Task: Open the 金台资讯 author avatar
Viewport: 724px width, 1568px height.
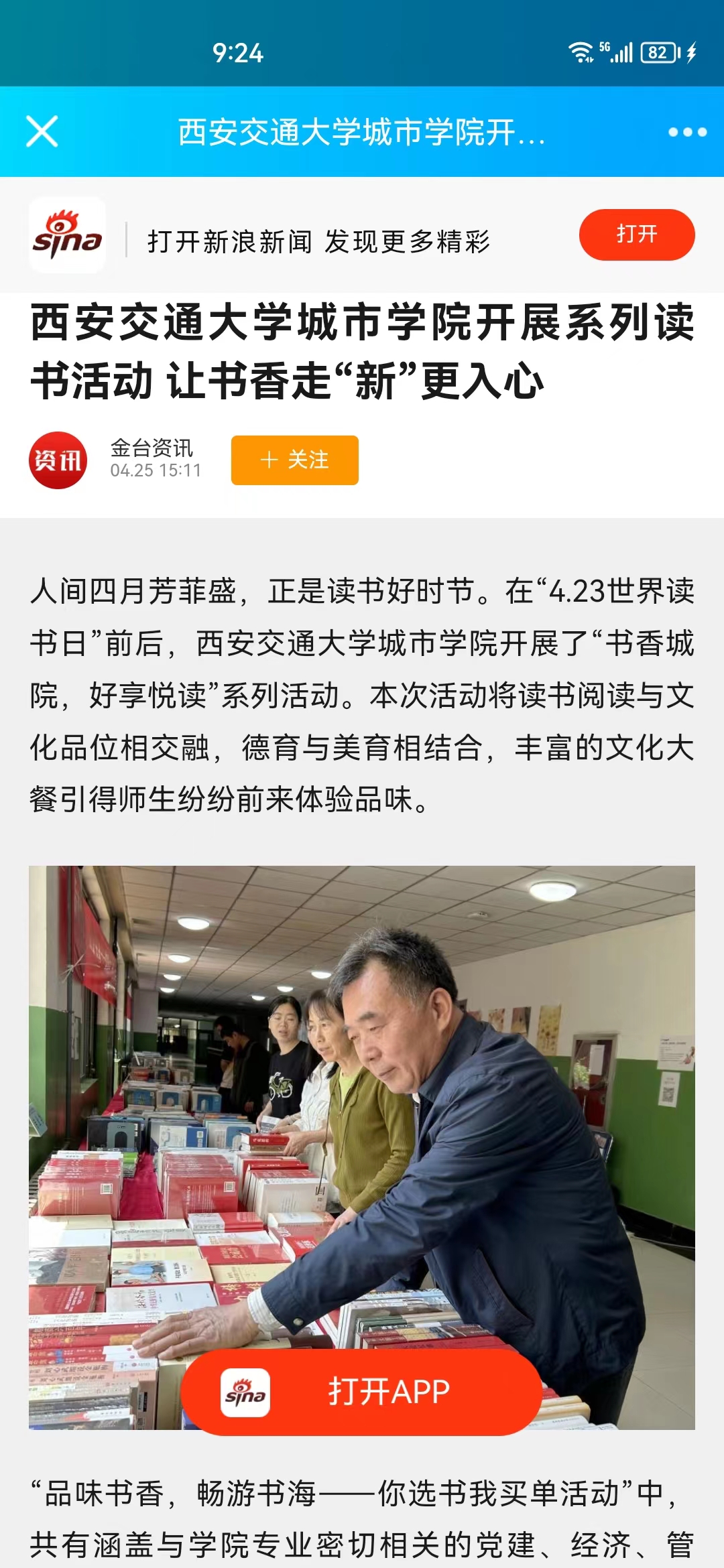Action: [58, 460]
